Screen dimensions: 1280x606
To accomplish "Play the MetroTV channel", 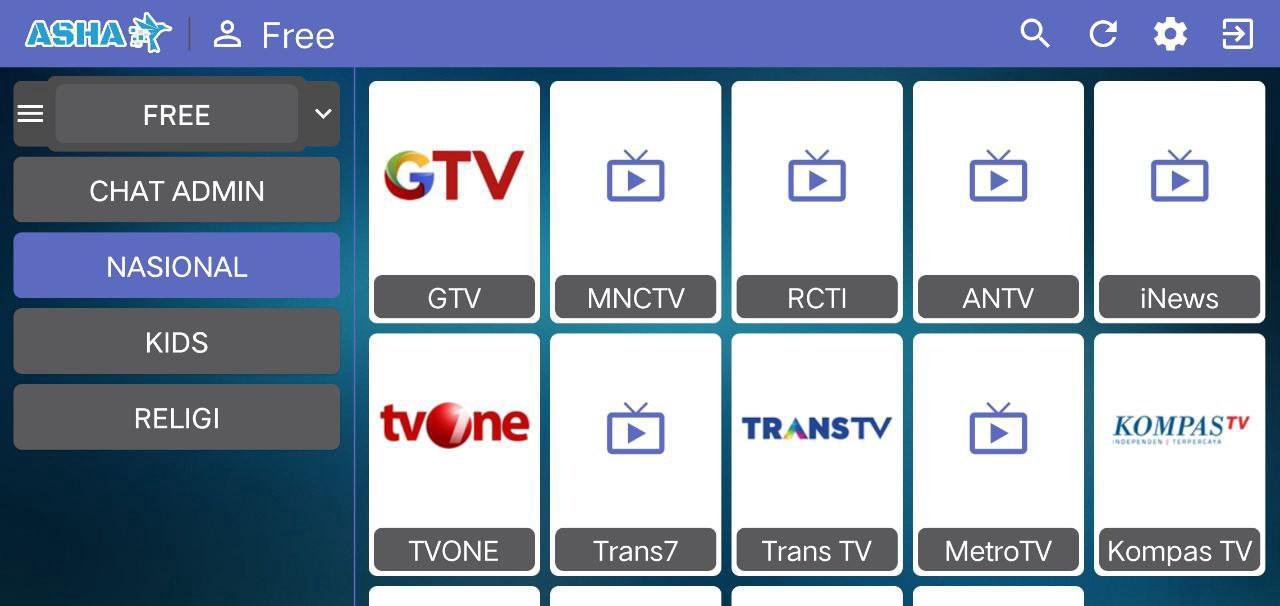I will (998, 453).
